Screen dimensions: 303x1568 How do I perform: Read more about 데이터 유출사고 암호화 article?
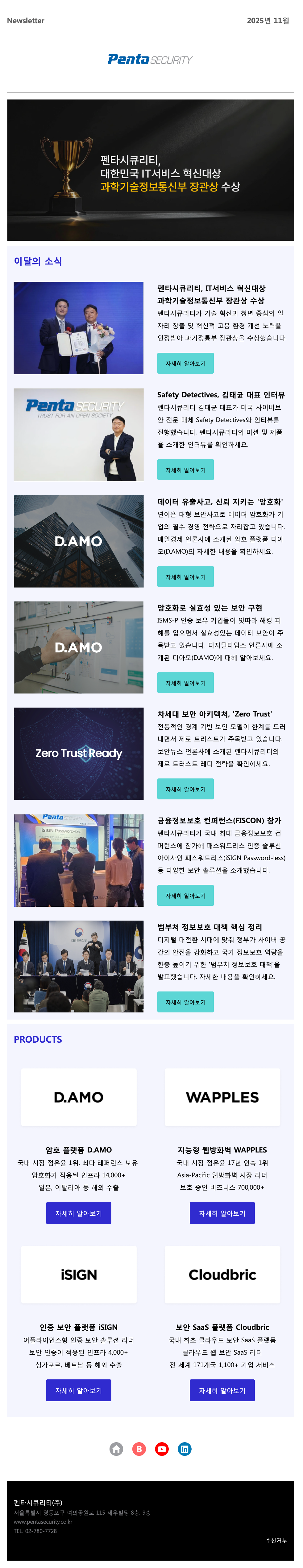(185, 577)
